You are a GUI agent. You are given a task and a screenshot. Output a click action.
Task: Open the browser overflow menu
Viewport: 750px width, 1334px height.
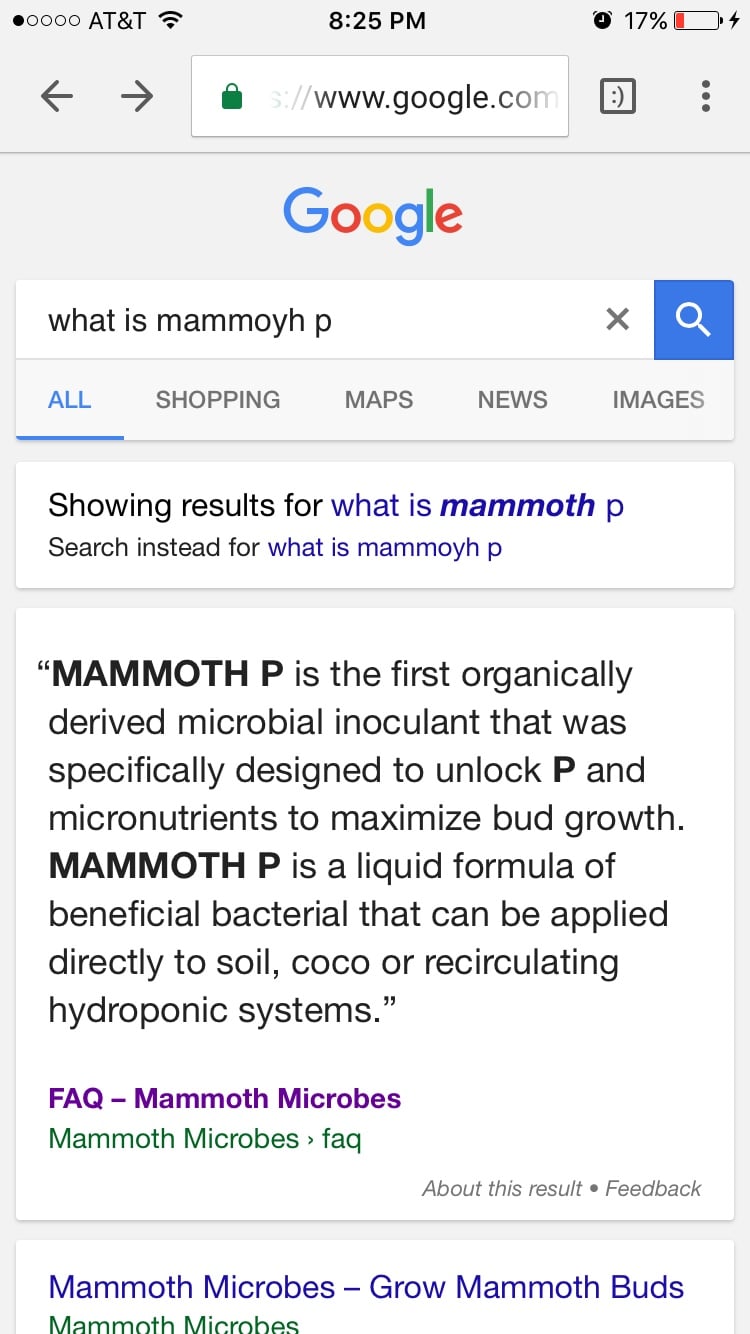tap(706, 96)
